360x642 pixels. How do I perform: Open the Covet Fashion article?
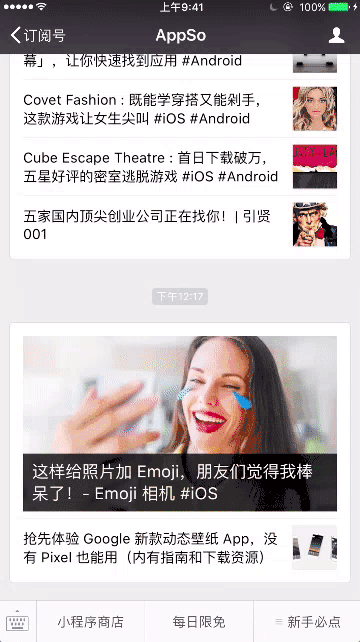point(180,109)
